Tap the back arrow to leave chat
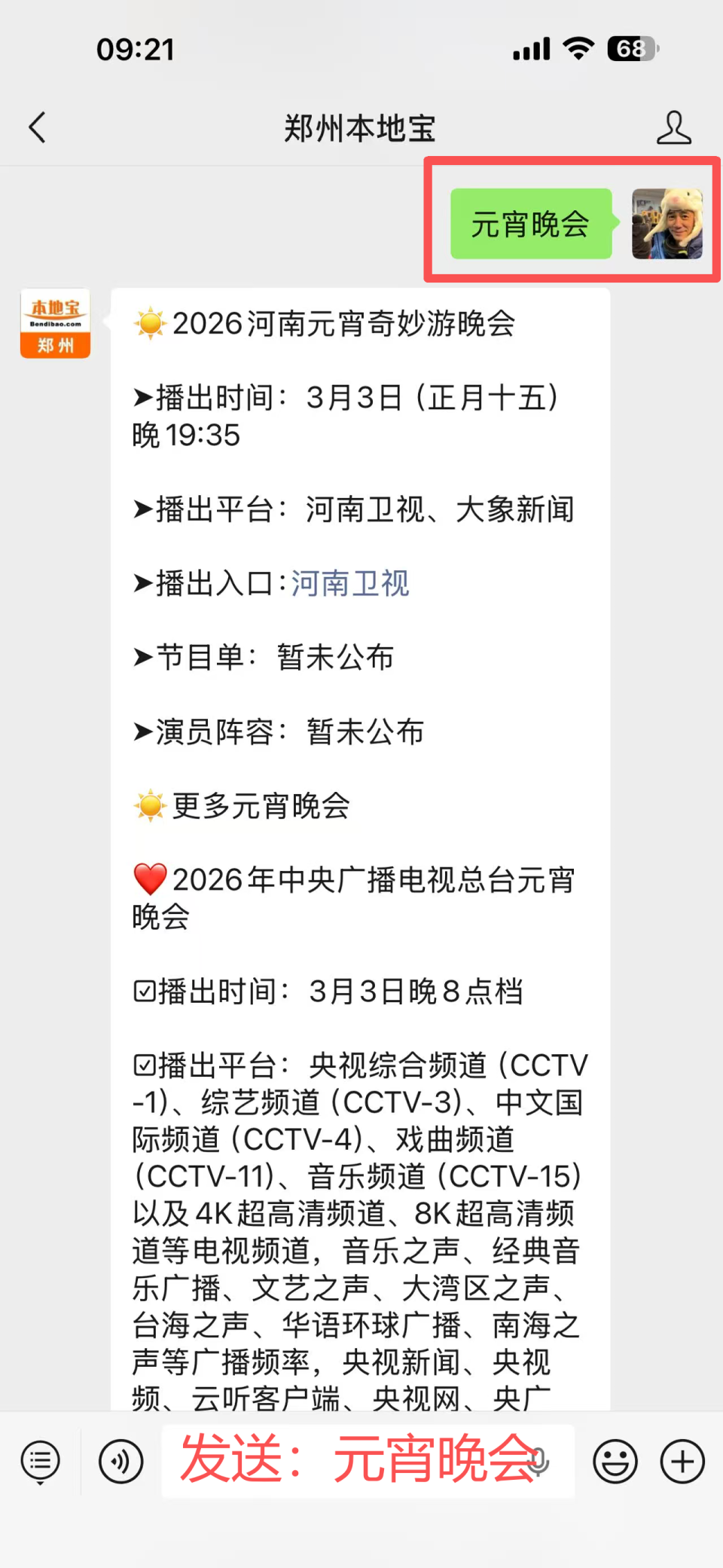Image resolution: width=723 pixels, height=1568 pixels. 38,127
